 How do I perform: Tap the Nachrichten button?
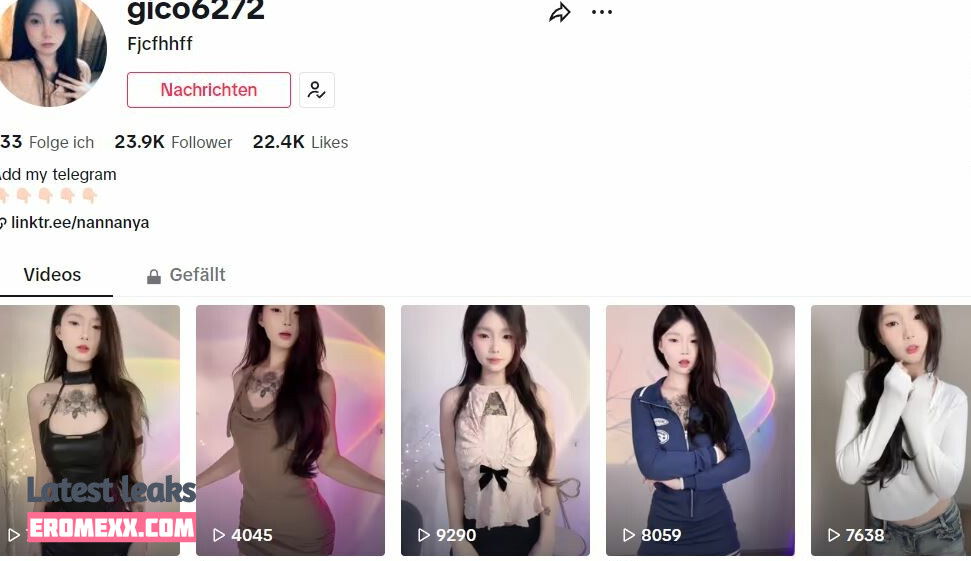[209, 90]
